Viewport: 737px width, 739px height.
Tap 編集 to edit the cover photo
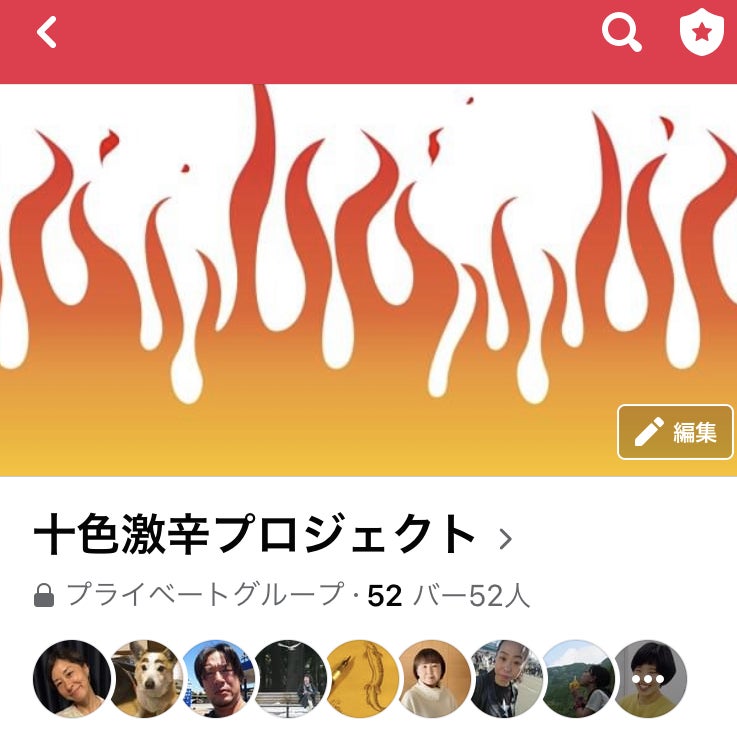[675, 432]
